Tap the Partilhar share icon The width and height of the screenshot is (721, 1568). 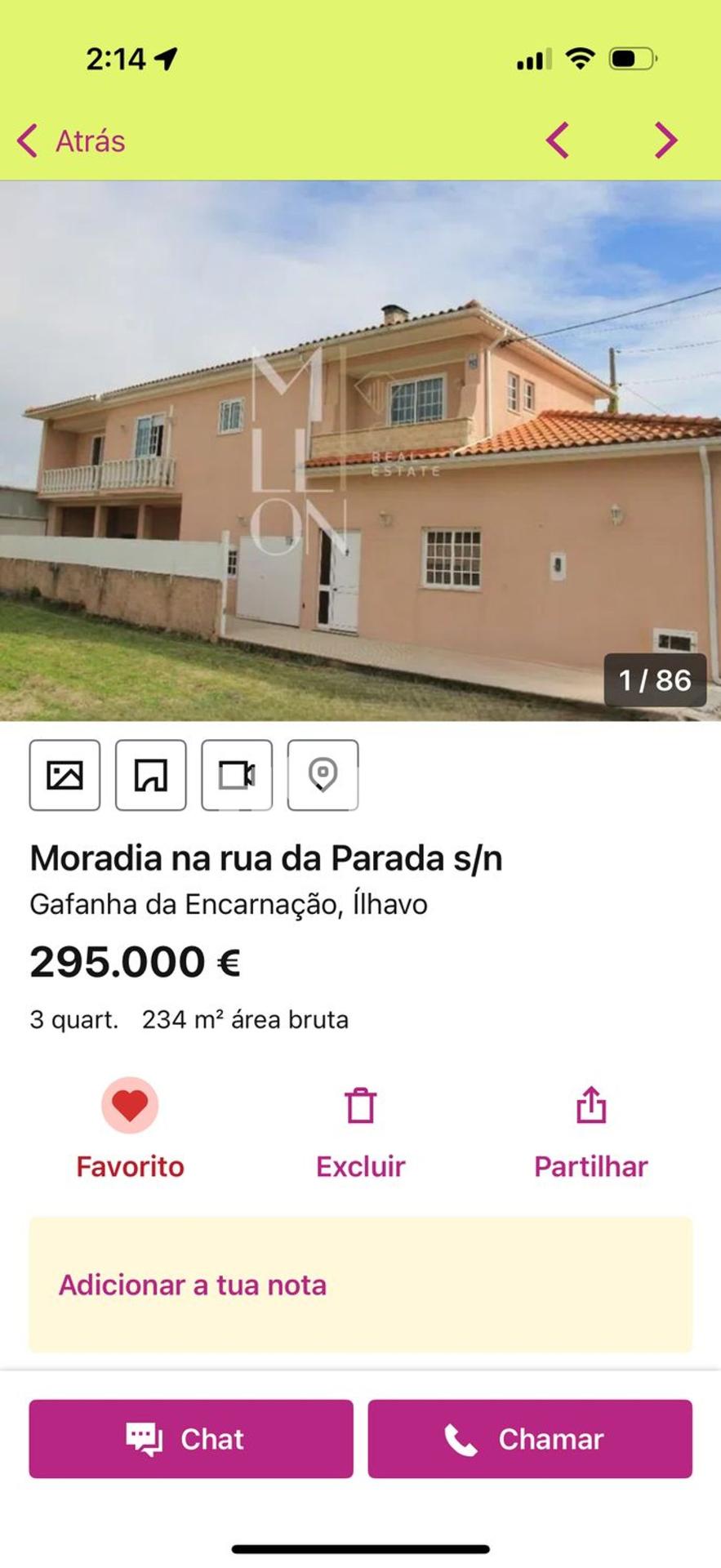point(590,1104)
